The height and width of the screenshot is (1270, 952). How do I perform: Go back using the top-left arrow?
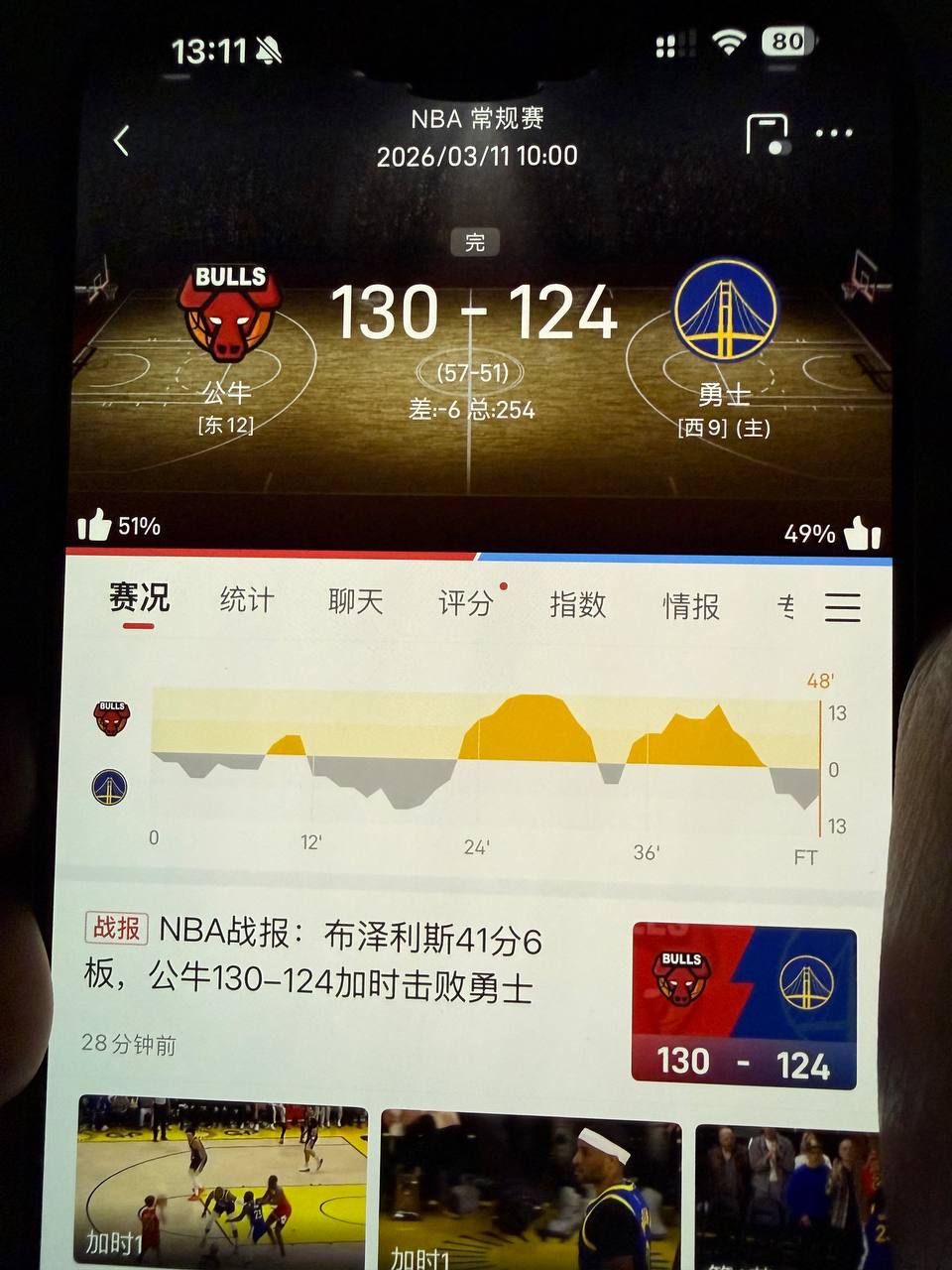point(122,141)
